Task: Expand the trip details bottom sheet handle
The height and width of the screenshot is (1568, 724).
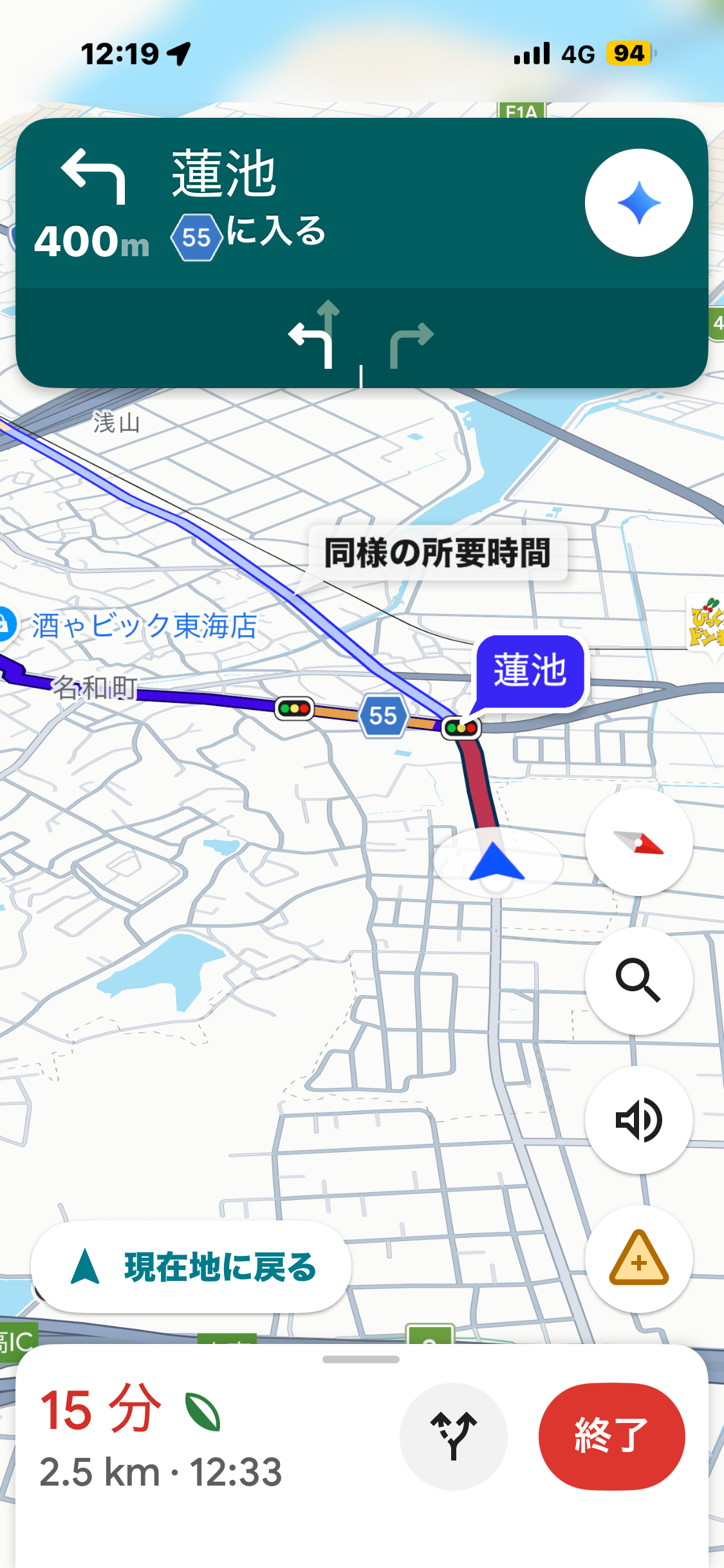Action: coord(361,1359)
